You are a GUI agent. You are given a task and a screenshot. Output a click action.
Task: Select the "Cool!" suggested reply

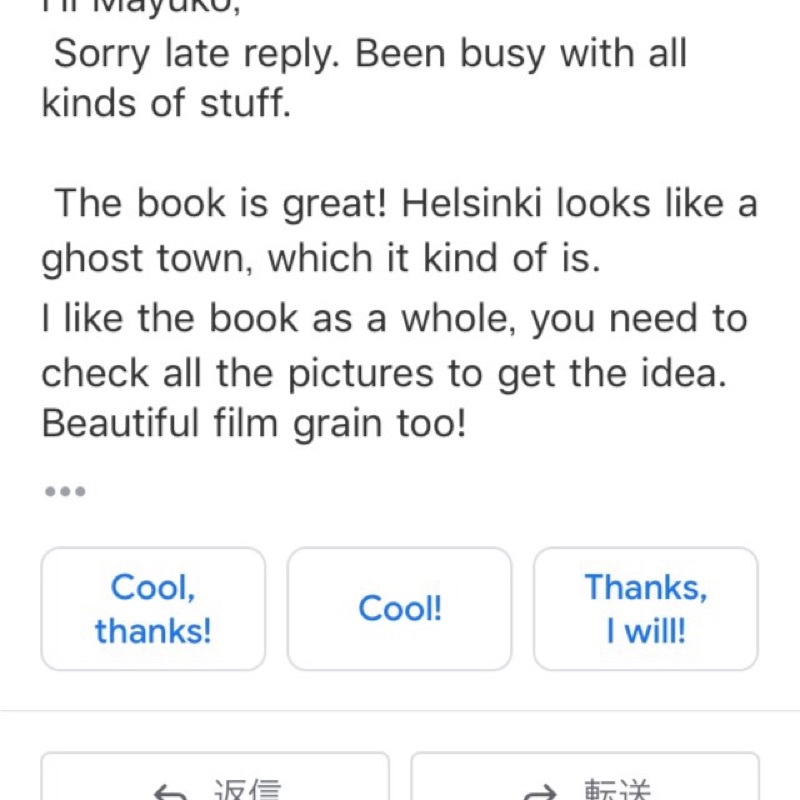point(399,608)
